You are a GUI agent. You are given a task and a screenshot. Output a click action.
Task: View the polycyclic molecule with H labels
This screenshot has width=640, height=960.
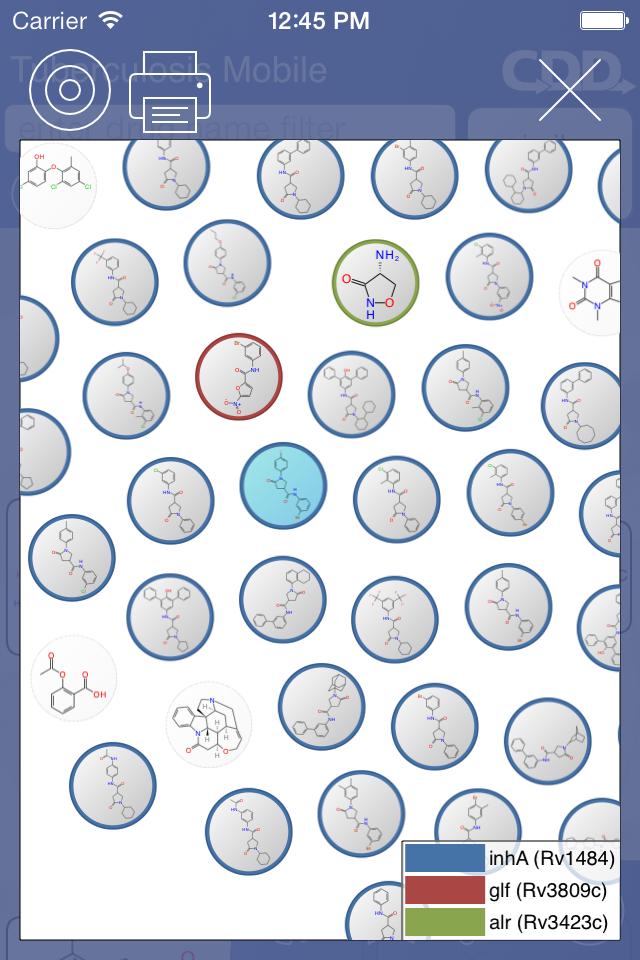pos(209,724)
